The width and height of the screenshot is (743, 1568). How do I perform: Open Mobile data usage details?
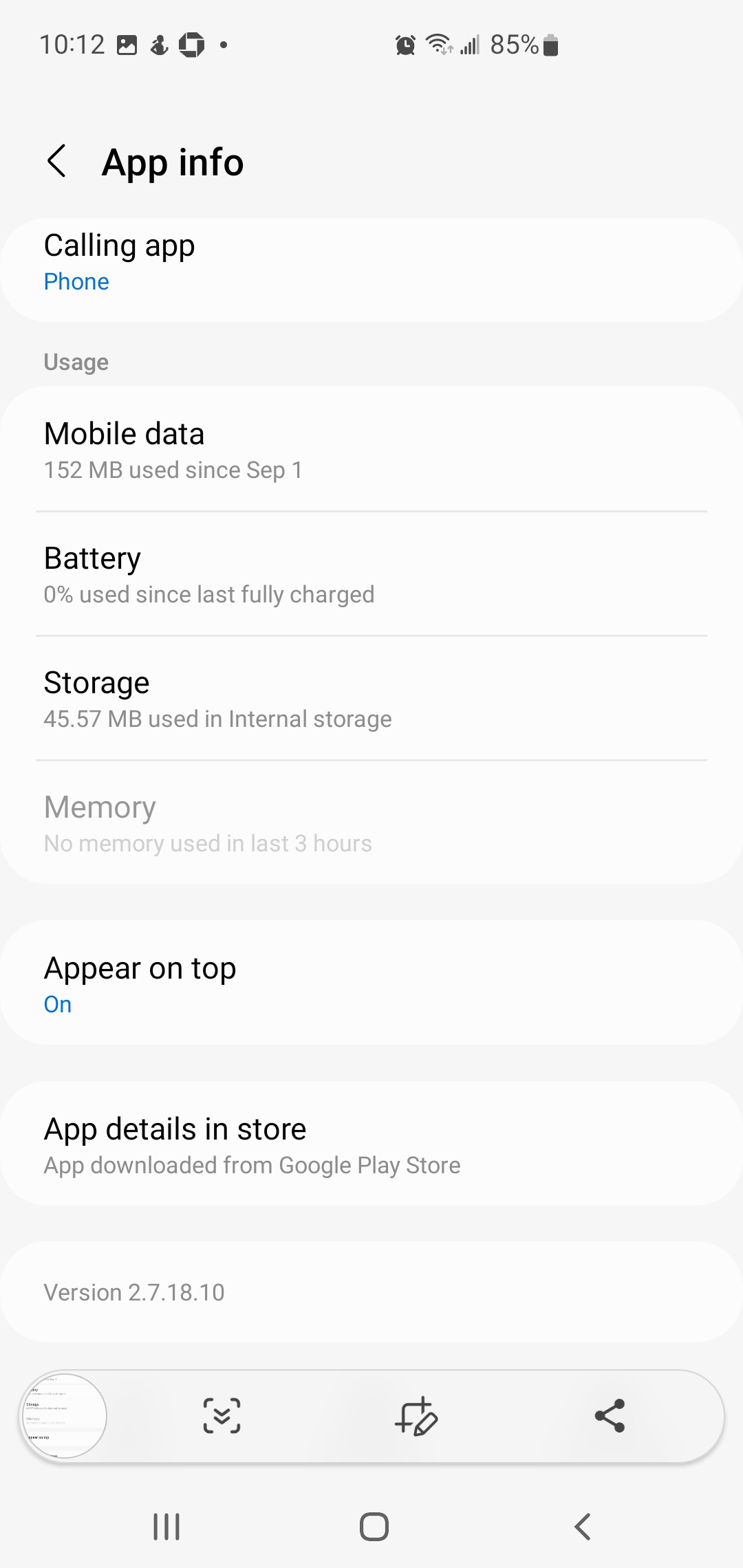click(x=371, y=450)
